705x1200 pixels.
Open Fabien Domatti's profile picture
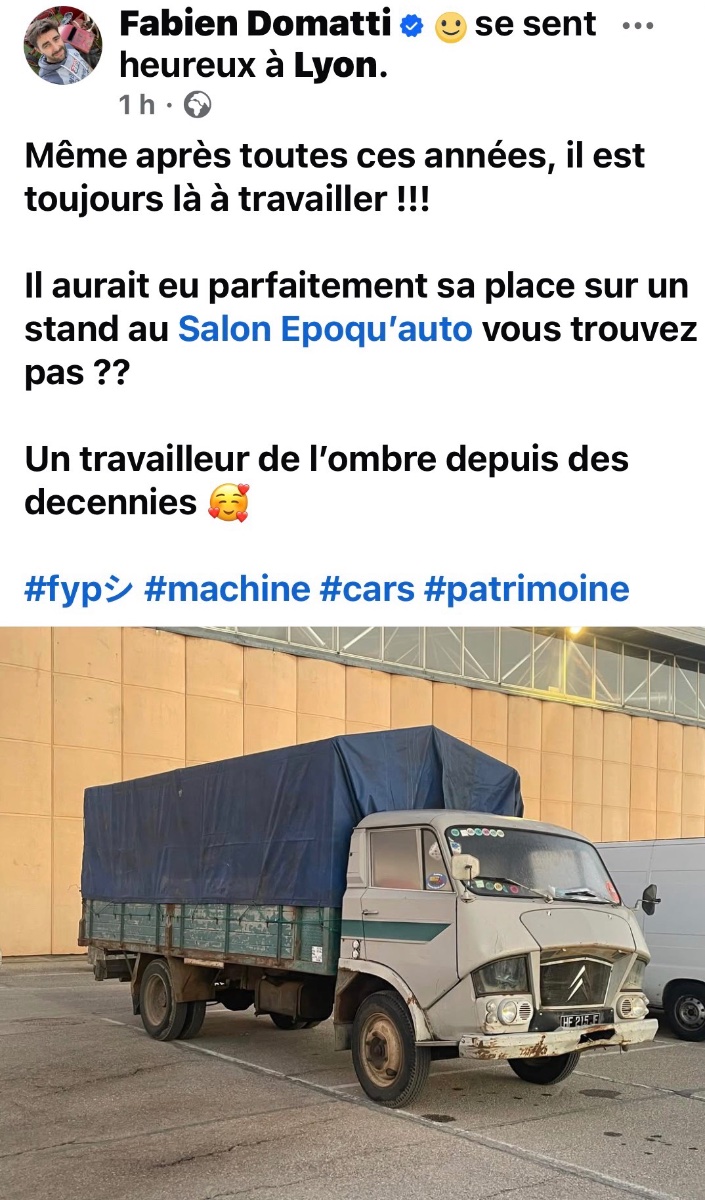click(62, 45)
